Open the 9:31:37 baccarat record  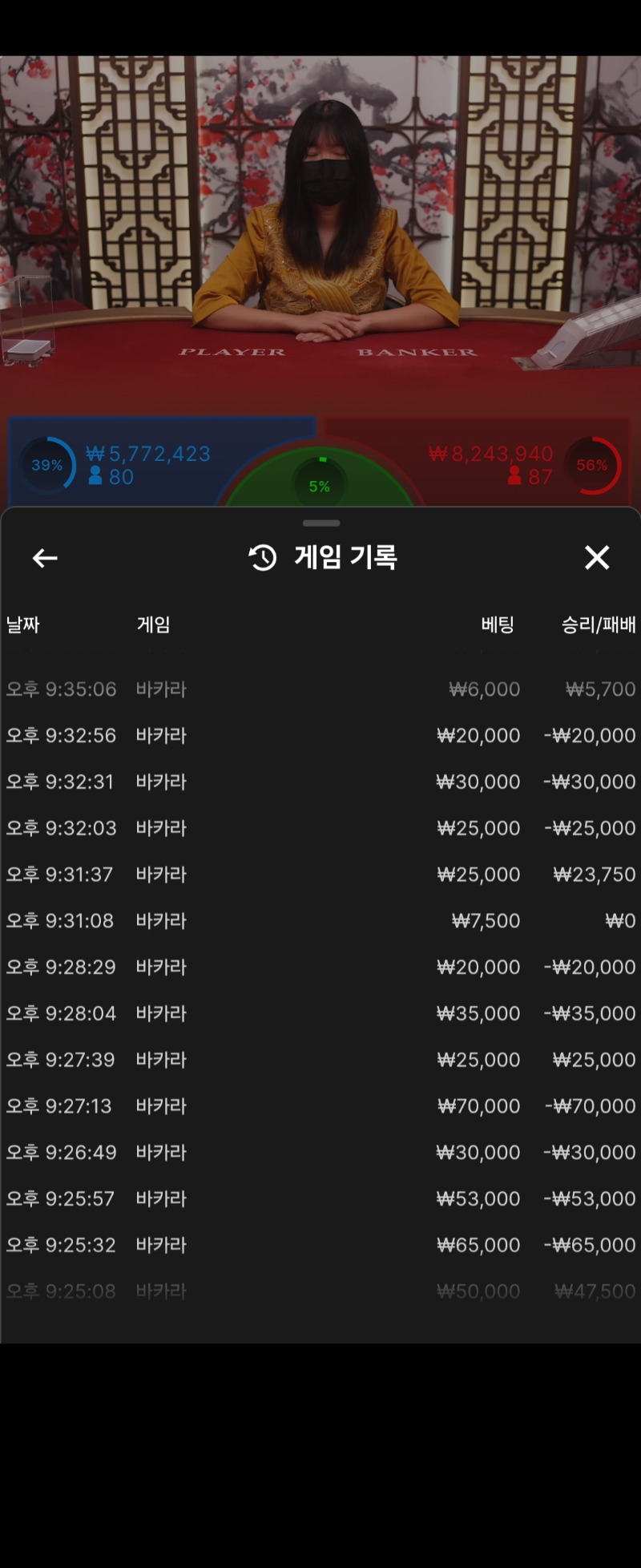pyautogui.click(x=320, y=875)
